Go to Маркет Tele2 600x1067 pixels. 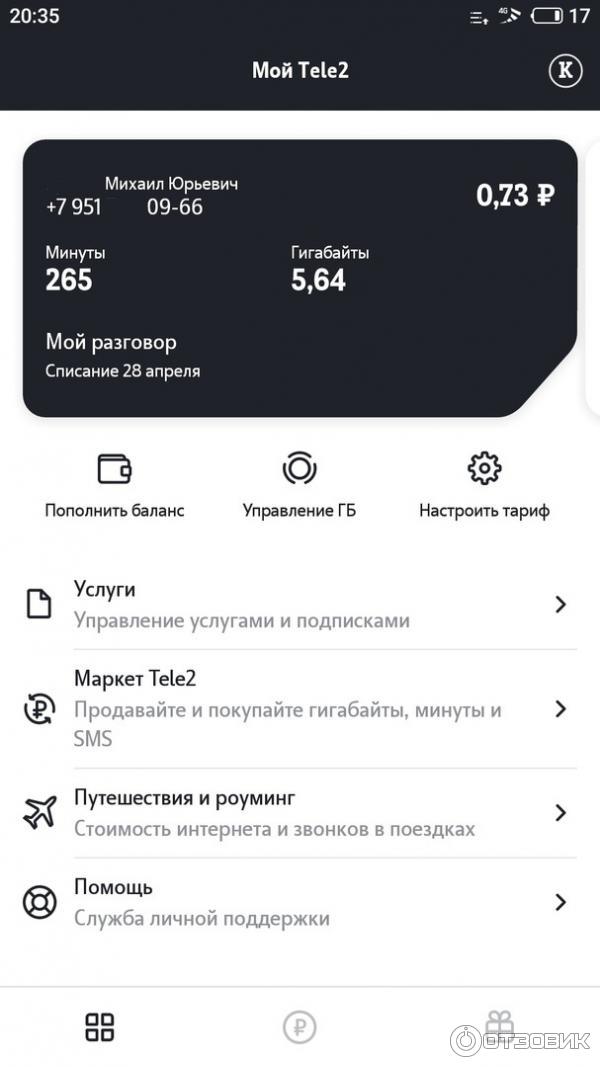pyautogui.click(x=300, y=708)
